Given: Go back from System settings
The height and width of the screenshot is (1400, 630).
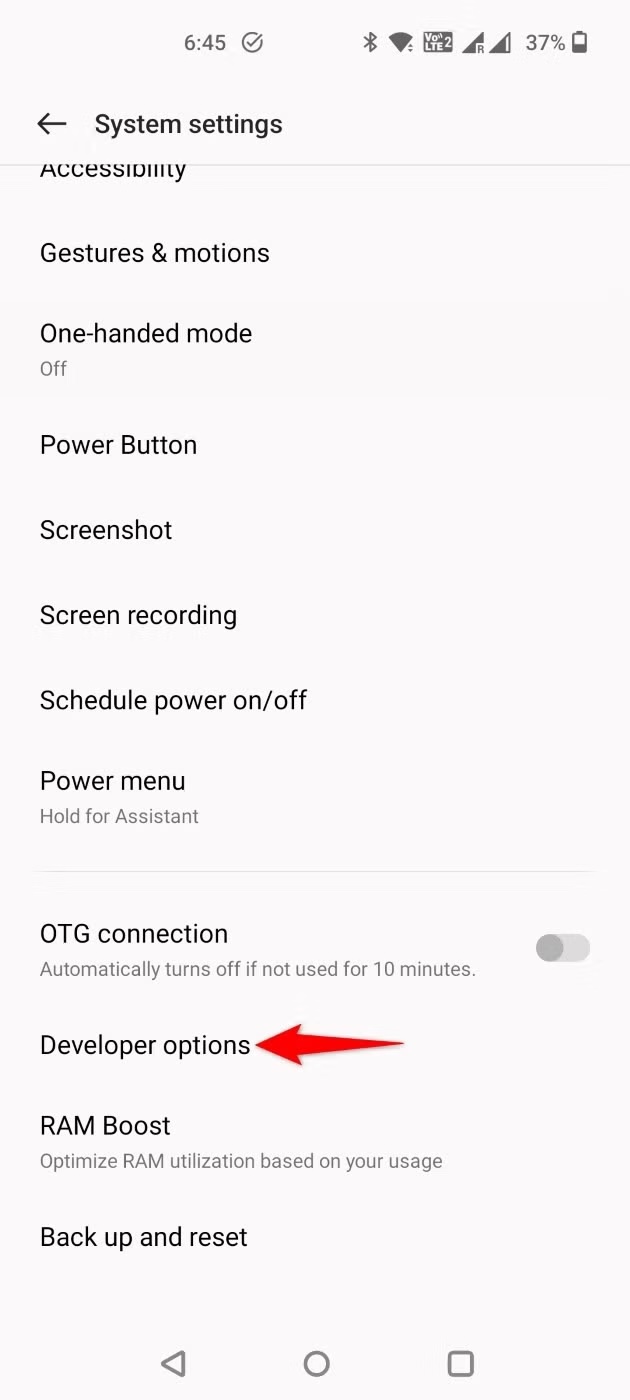Looking at the screenshot, I should (x=51, y=124).
